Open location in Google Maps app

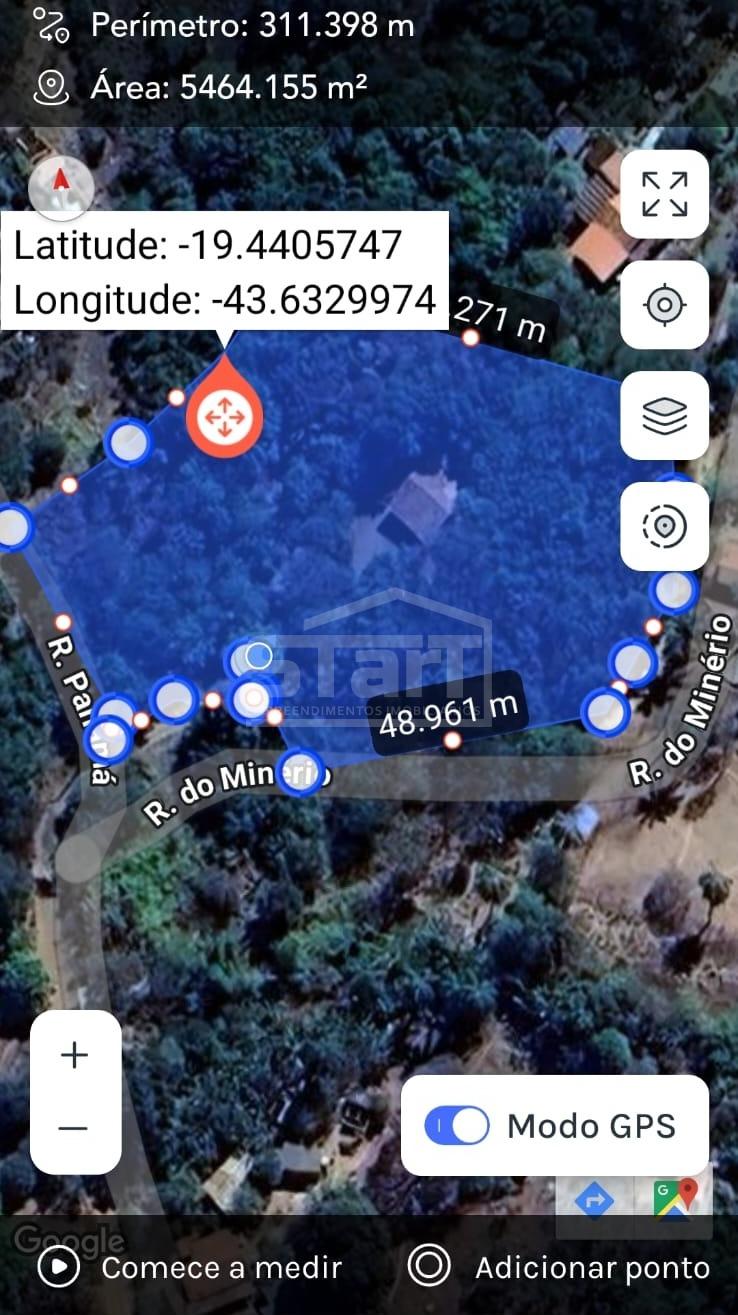(675, 1198)
